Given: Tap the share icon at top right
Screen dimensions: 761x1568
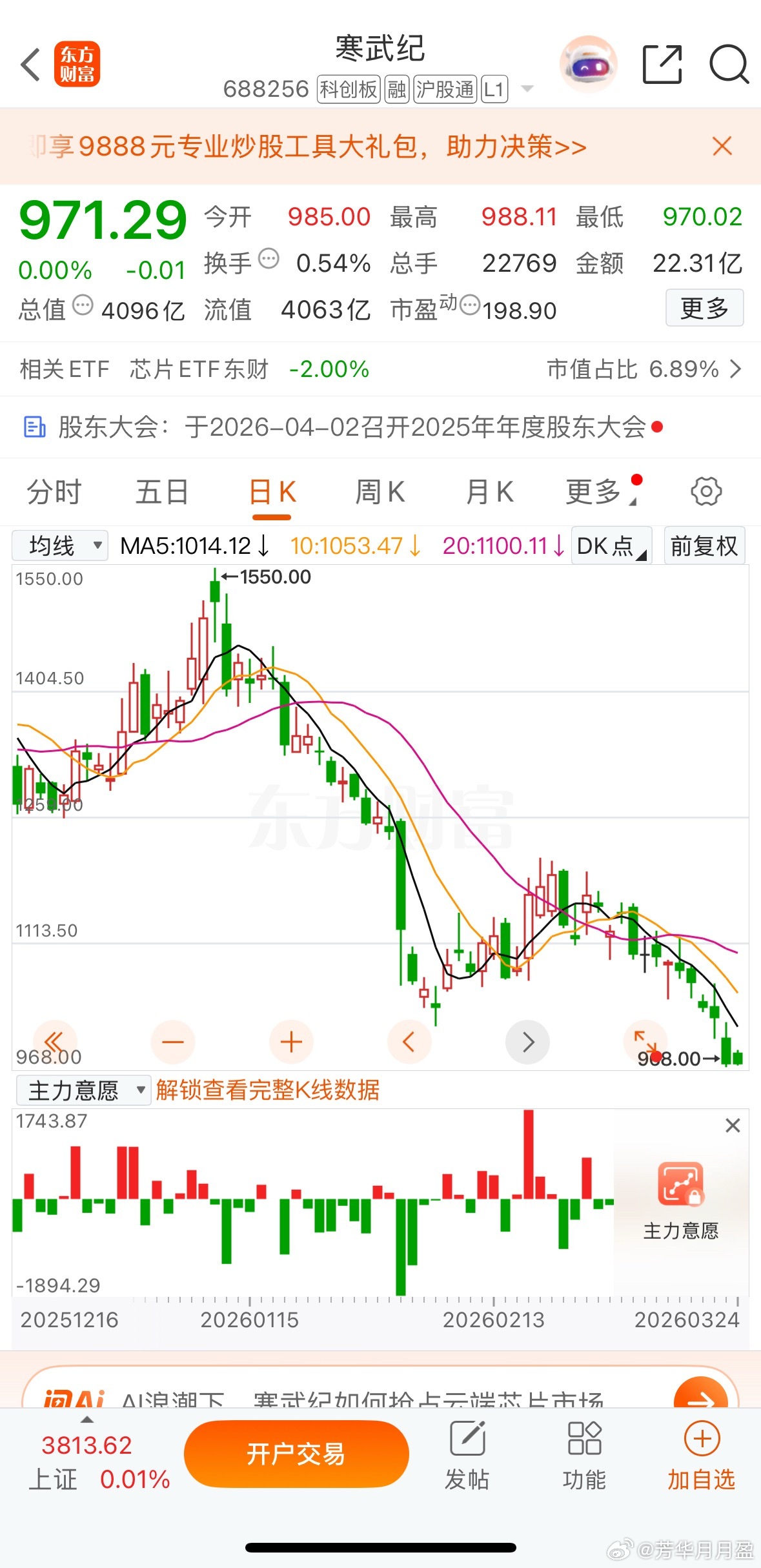Looking at the screenshot, I should [x=662, y=65].
